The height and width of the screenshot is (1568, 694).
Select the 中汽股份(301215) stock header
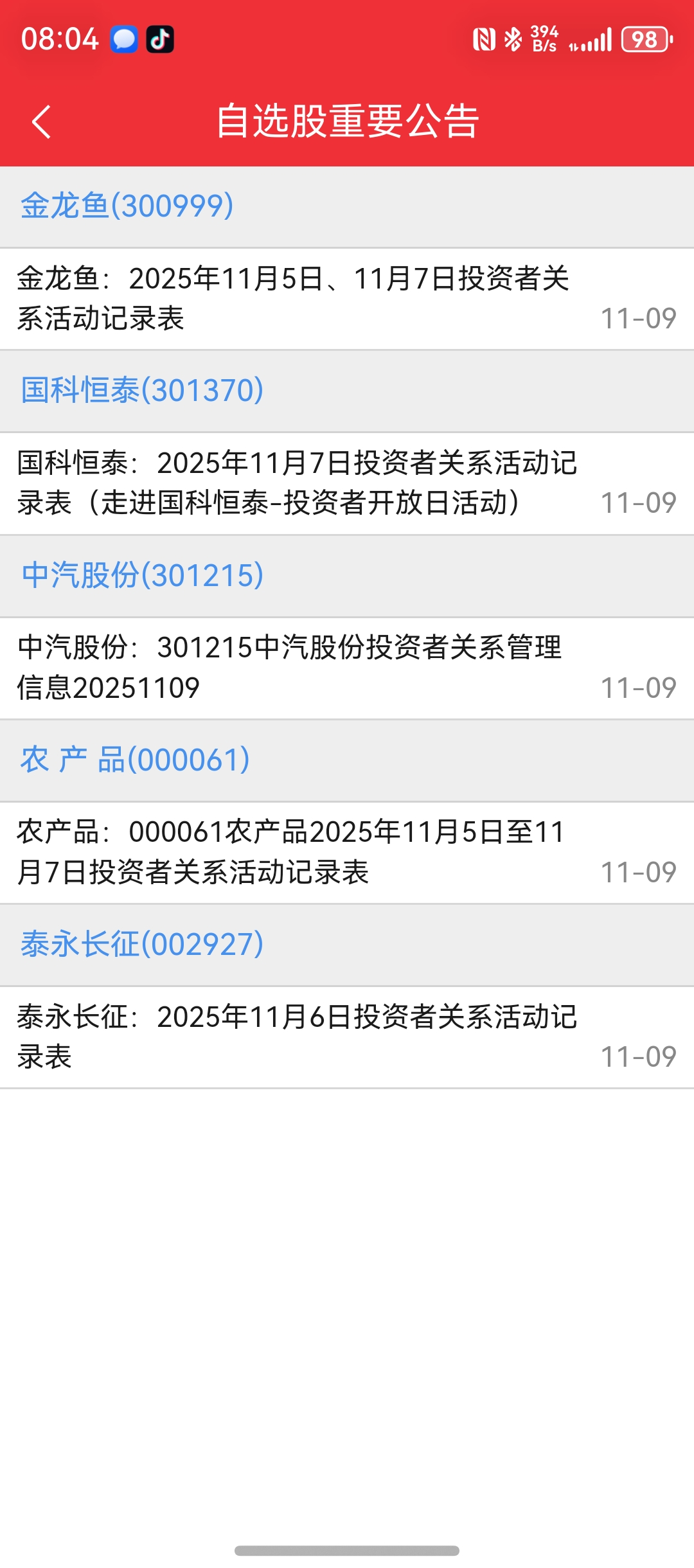tap(143, 575)
